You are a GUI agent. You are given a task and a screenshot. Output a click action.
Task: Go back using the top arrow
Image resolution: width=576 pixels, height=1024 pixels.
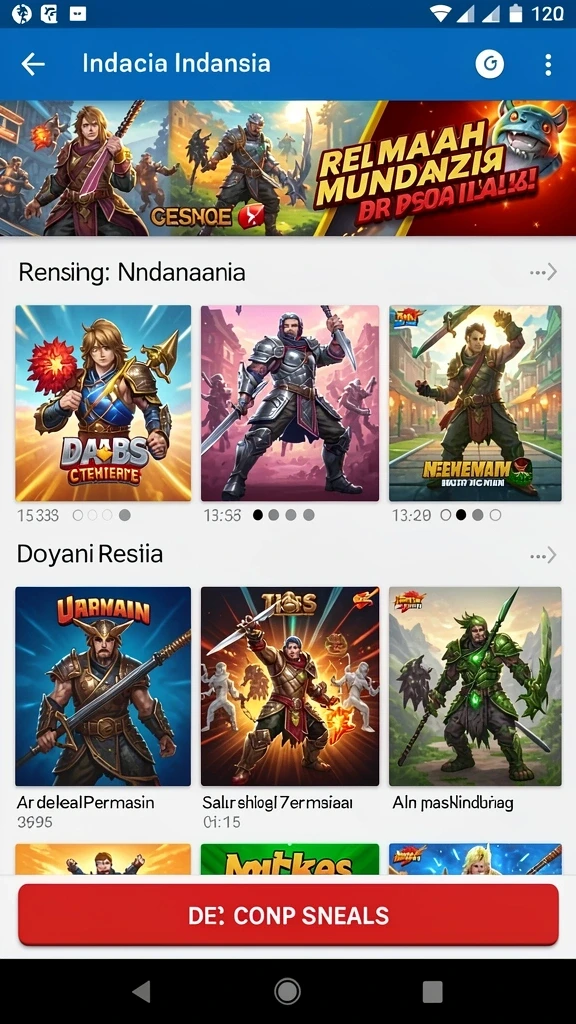33,64
